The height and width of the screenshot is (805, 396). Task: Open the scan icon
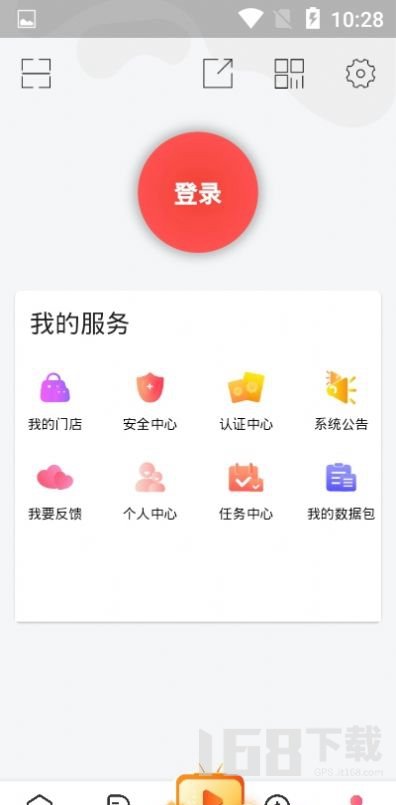click(x=36, y=73)
